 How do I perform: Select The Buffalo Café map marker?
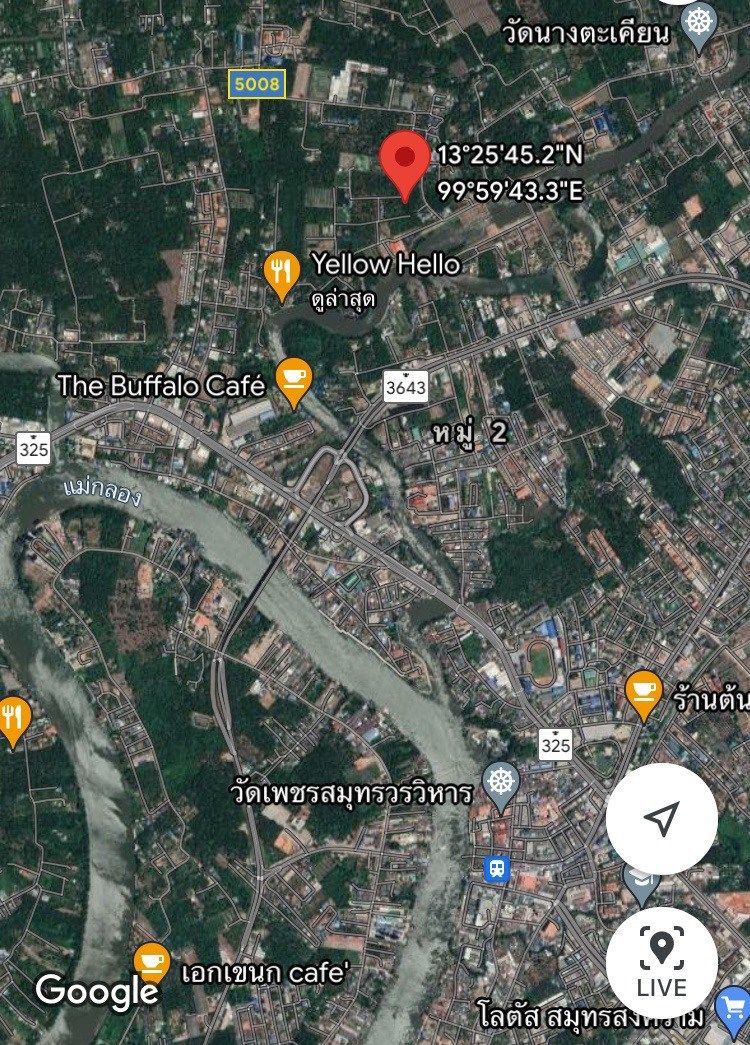(293, 379)
